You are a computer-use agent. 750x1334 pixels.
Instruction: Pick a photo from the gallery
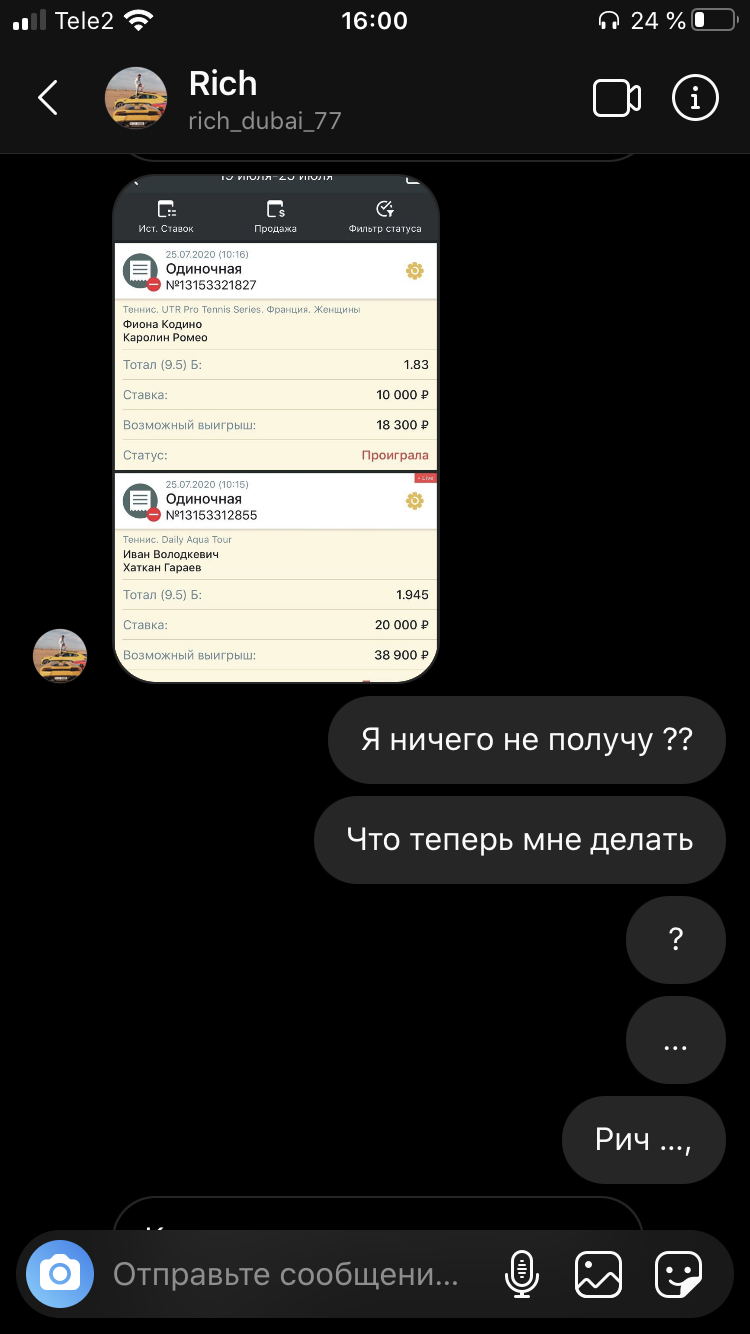click(599, 1274)
